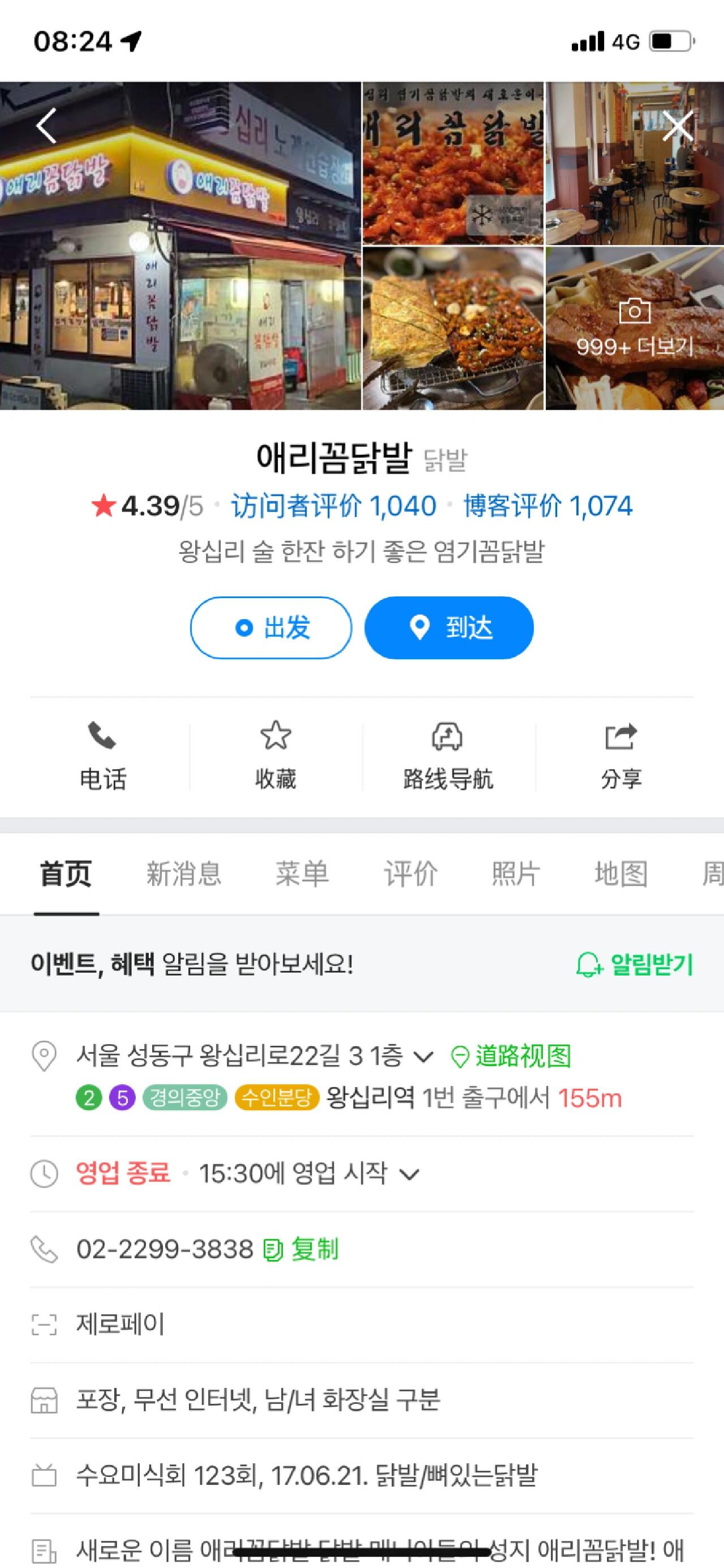Share this place via 分享
Viewport: 724px width, 1568px height.
click(621, 755)
